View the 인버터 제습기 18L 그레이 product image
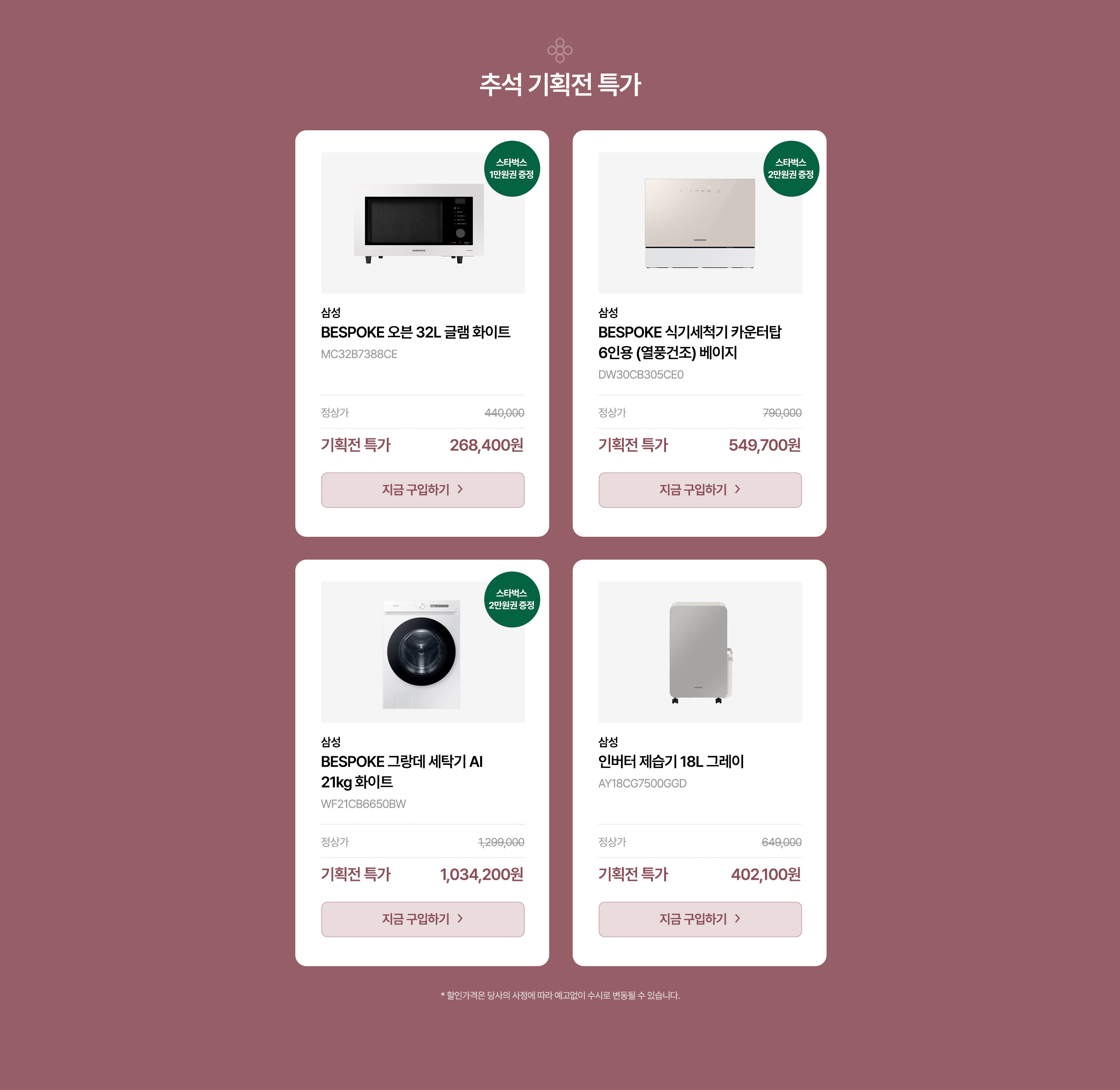Image resolution: width=1120 pixels, height=1090 pixels. tap(700, 653)
